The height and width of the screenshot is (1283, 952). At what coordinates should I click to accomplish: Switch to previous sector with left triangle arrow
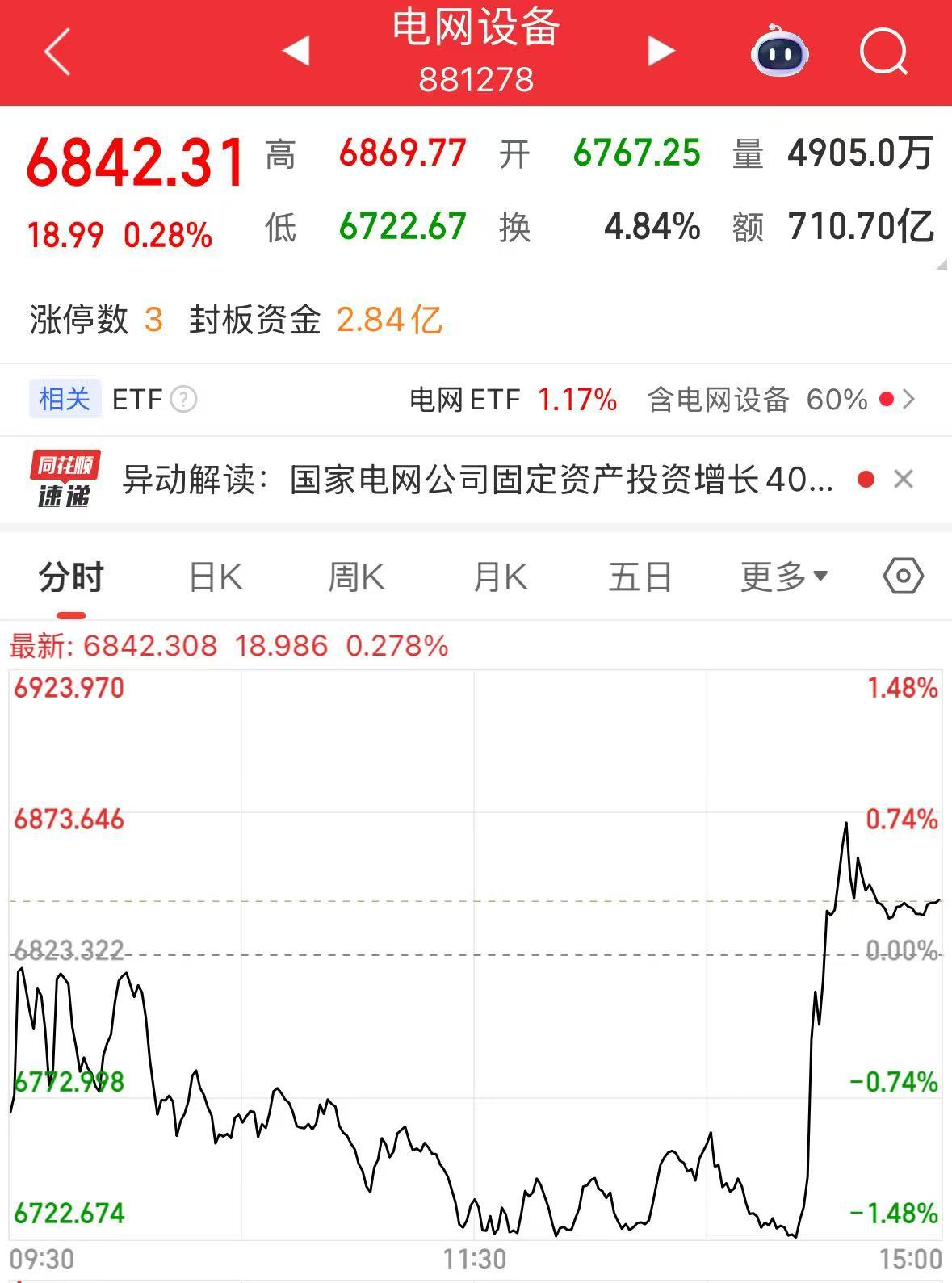coord(297,50)
